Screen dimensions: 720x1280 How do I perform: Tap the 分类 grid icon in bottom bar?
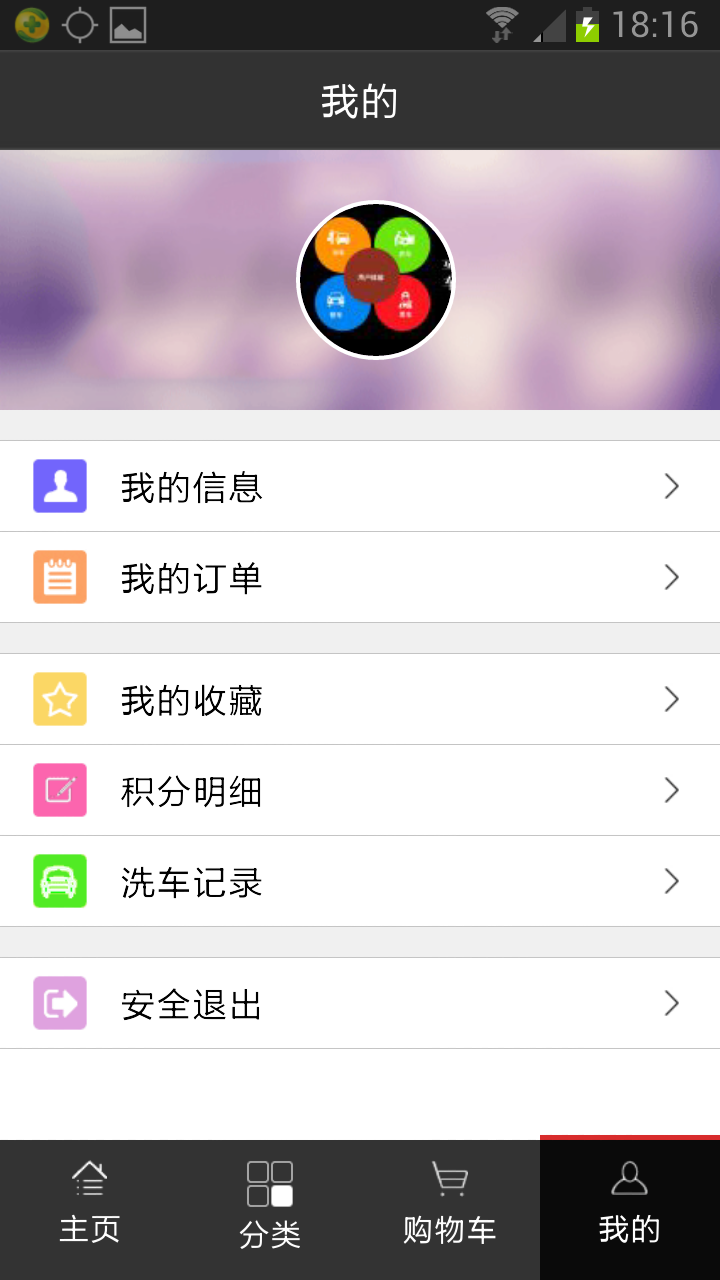[269, 1180]
